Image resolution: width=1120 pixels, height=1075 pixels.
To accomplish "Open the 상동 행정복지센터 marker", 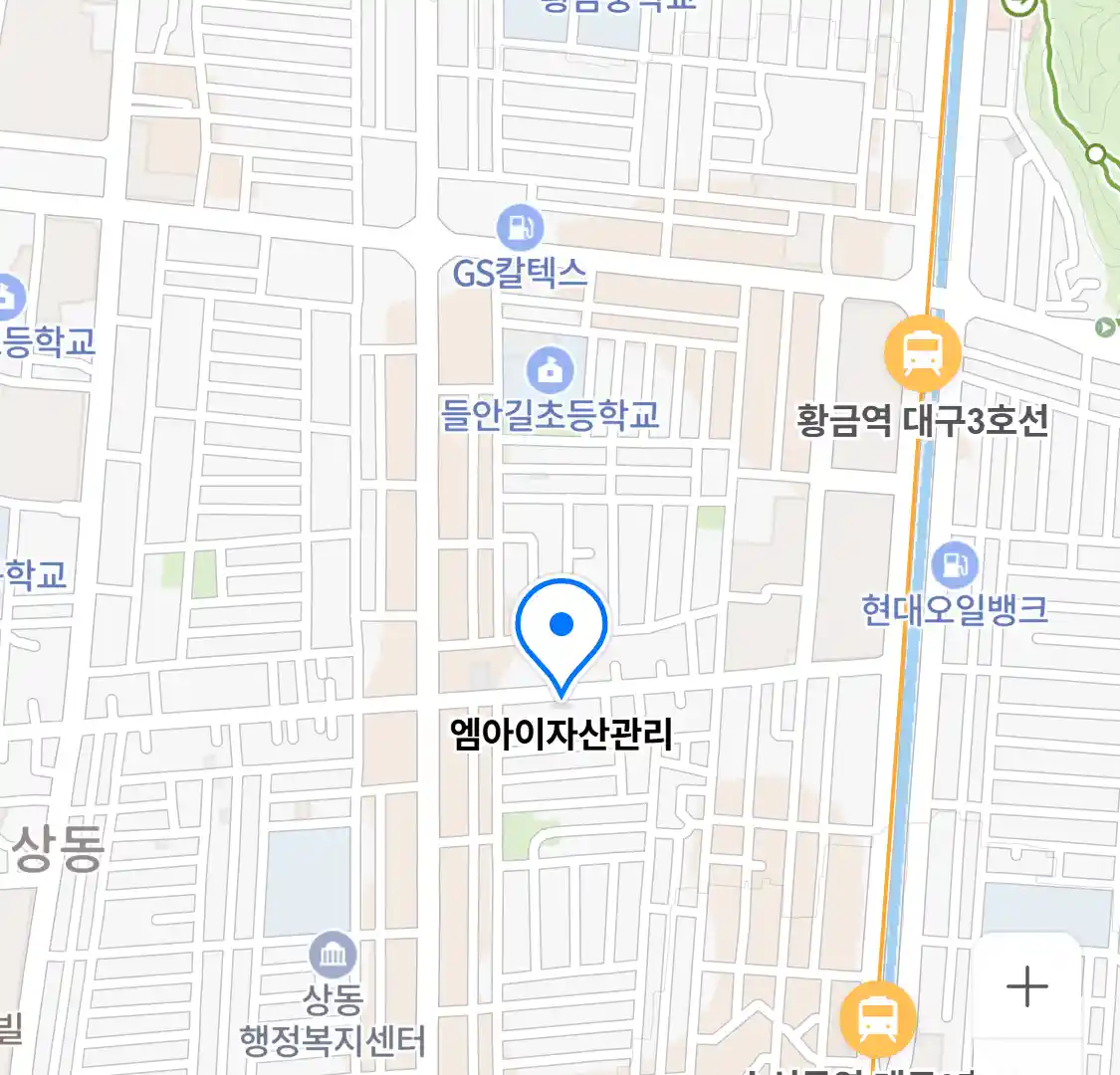I will tap(333, 957).
